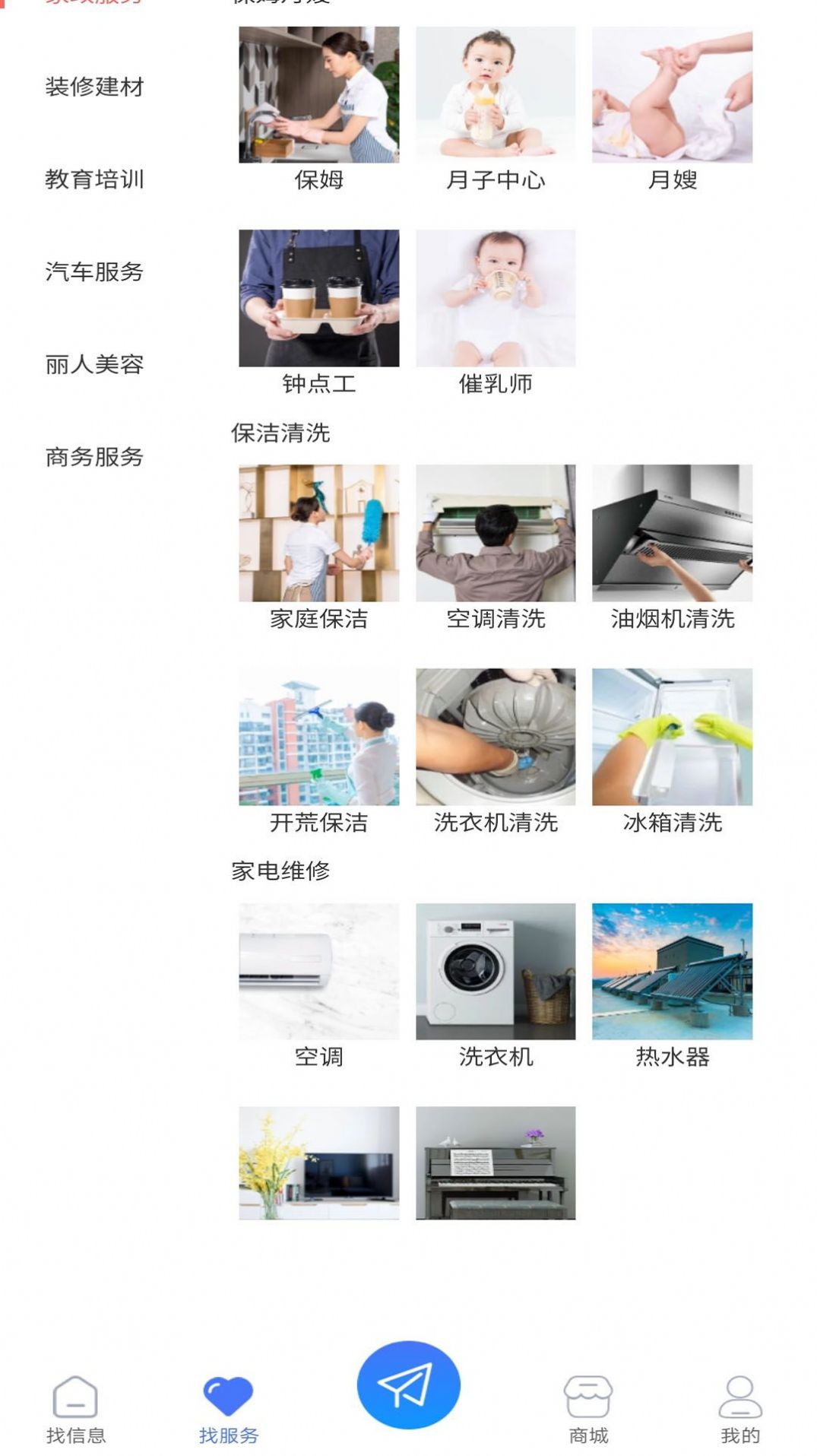Choose 洗衣机清洗 service
The image size is (817, 1456).
click(x=496, y=750)
